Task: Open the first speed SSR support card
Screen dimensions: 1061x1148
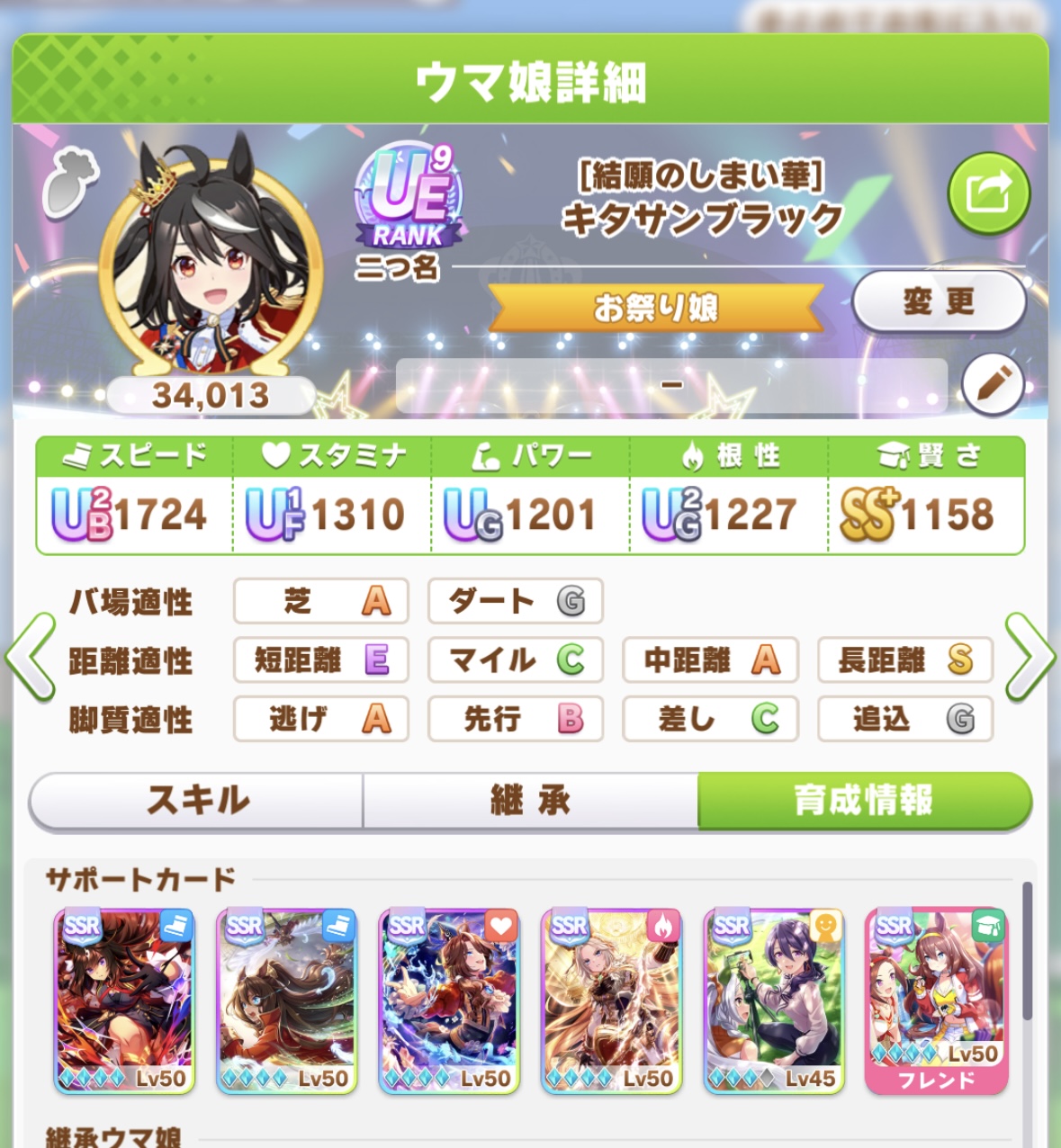Action: pyautogui.click(x=124, y=1000)
